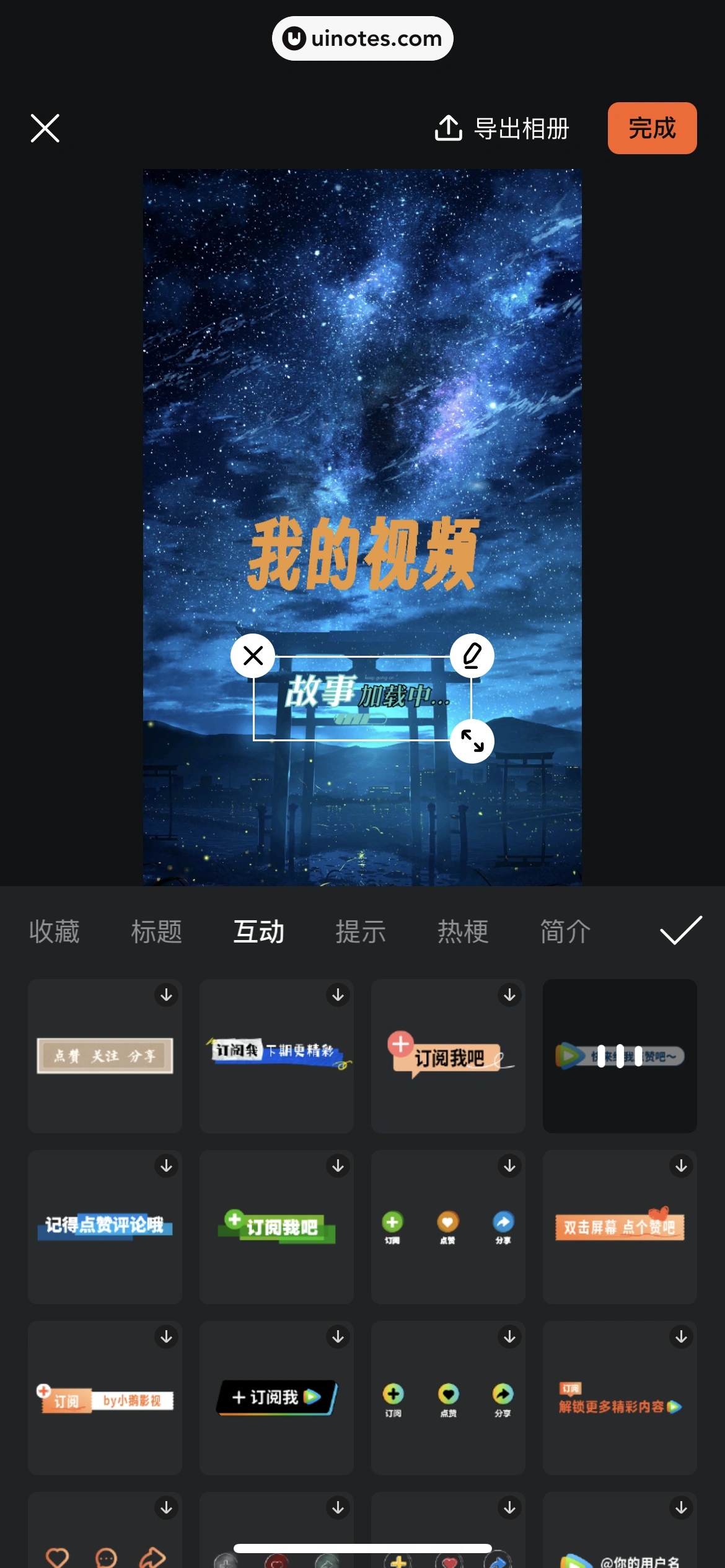725x1568 pixels.
Task: Pick the 订阅我吧 speech bubble template
Action: coord(448,1056)
